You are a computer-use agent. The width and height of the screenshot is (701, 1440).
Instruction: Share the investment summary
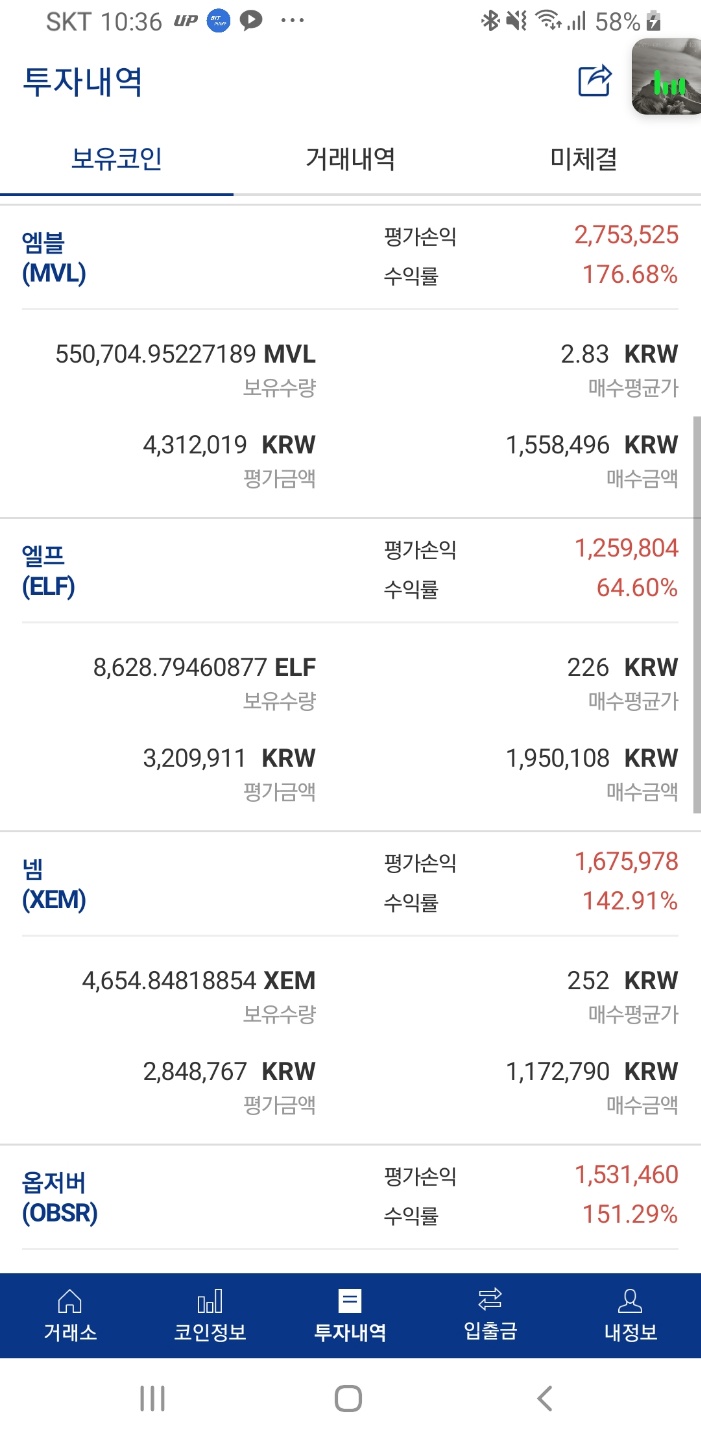pyautogui.click(x=595, y=81)
